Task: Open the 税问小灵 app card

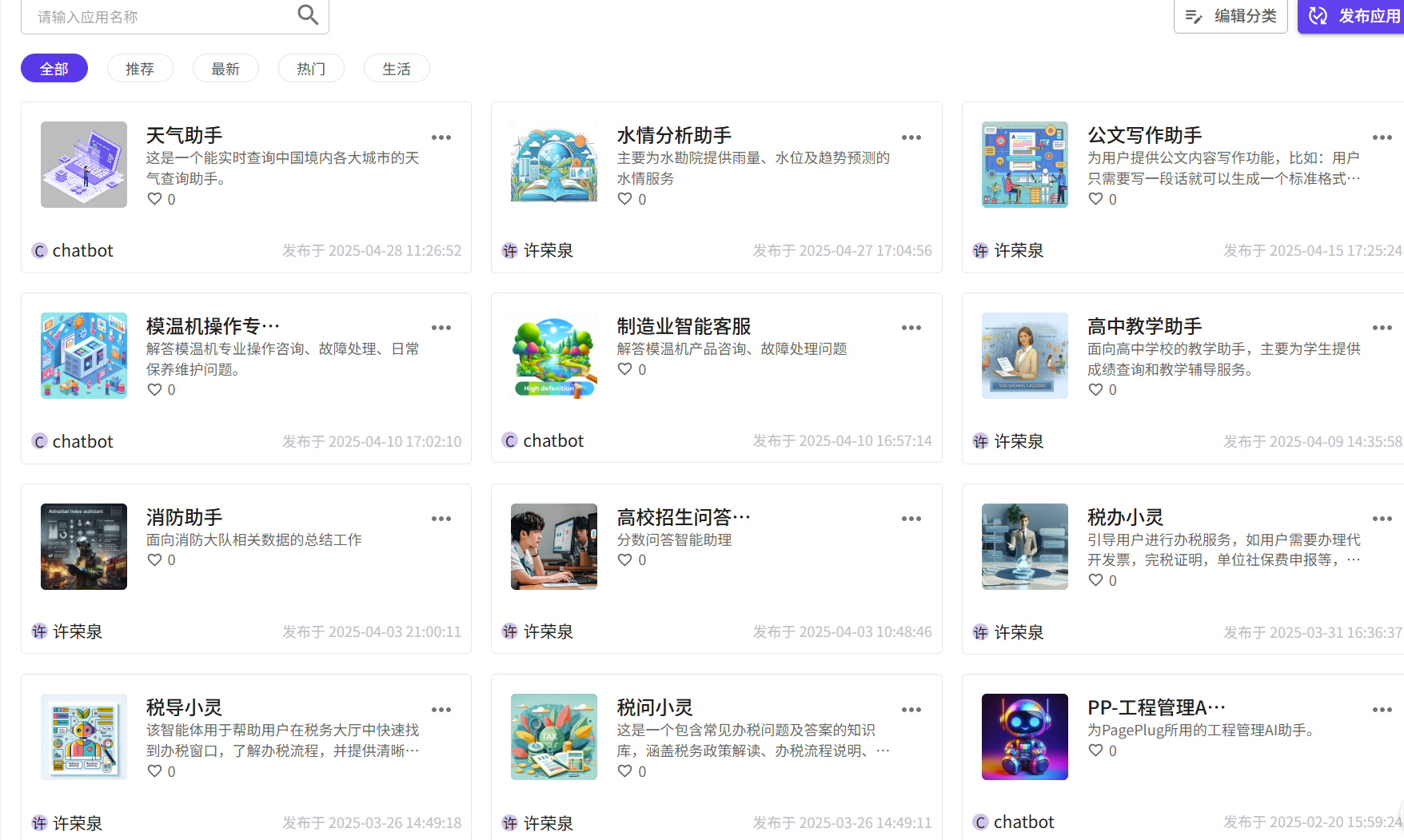Action: [654, 708]
